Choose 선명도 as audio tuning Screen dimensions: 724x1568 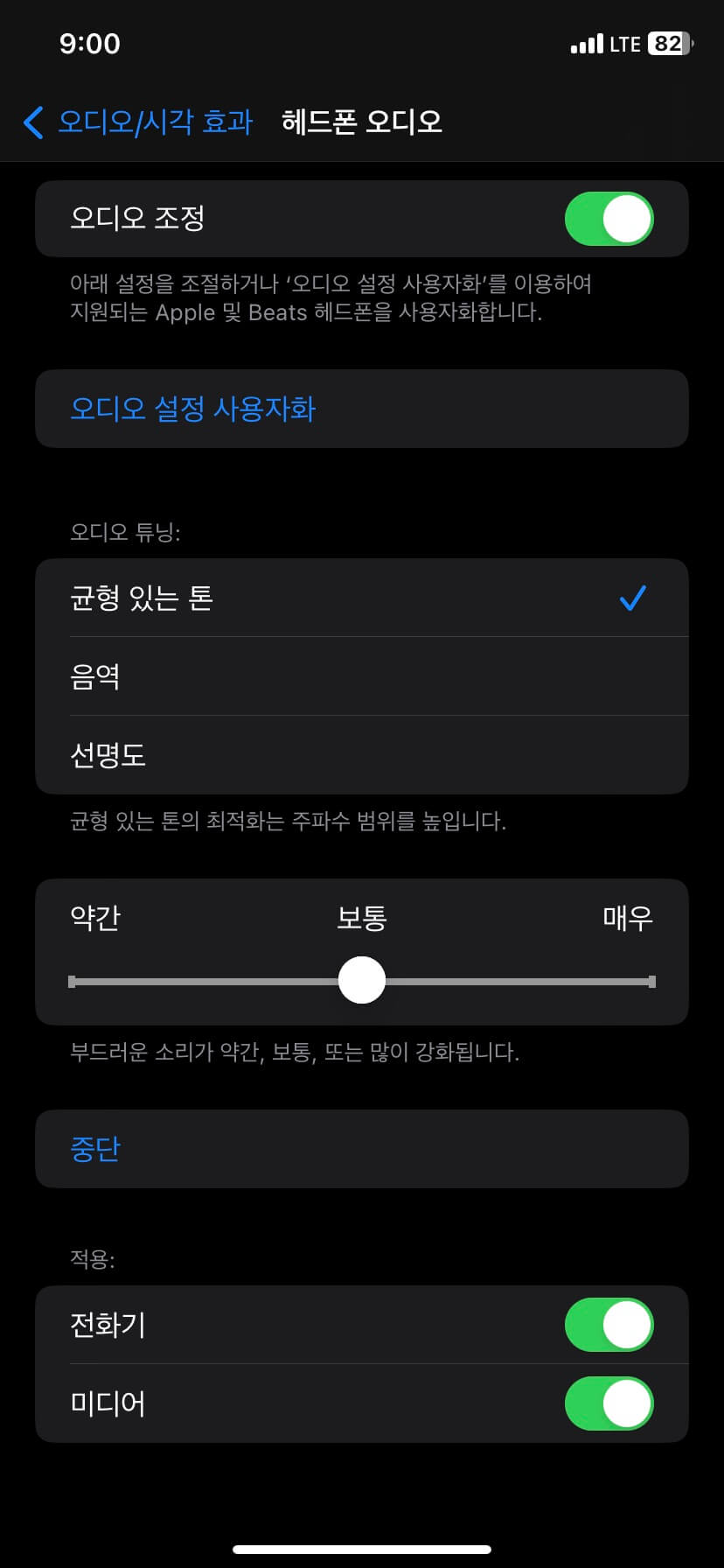(362, 753)
